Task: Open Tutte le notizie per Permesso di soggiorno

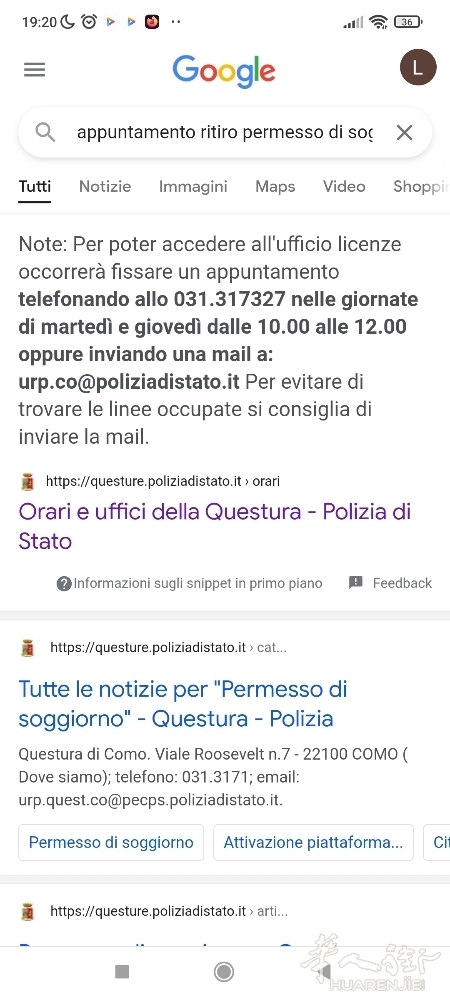Action: coord(183,703)
